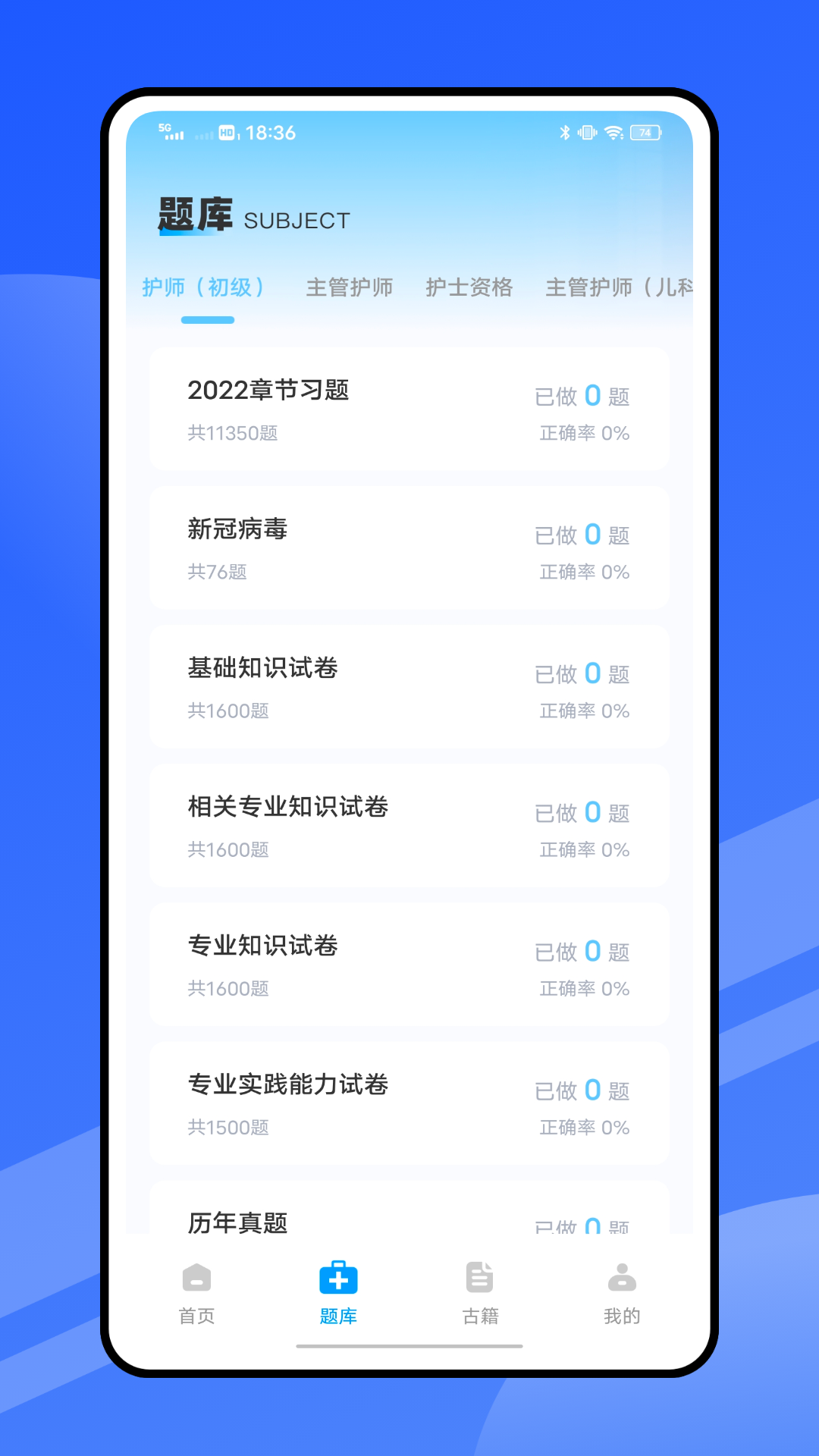Open the 护士资格 question bank tab
The height and width of the screenshot is (1456, 819).
469,287
